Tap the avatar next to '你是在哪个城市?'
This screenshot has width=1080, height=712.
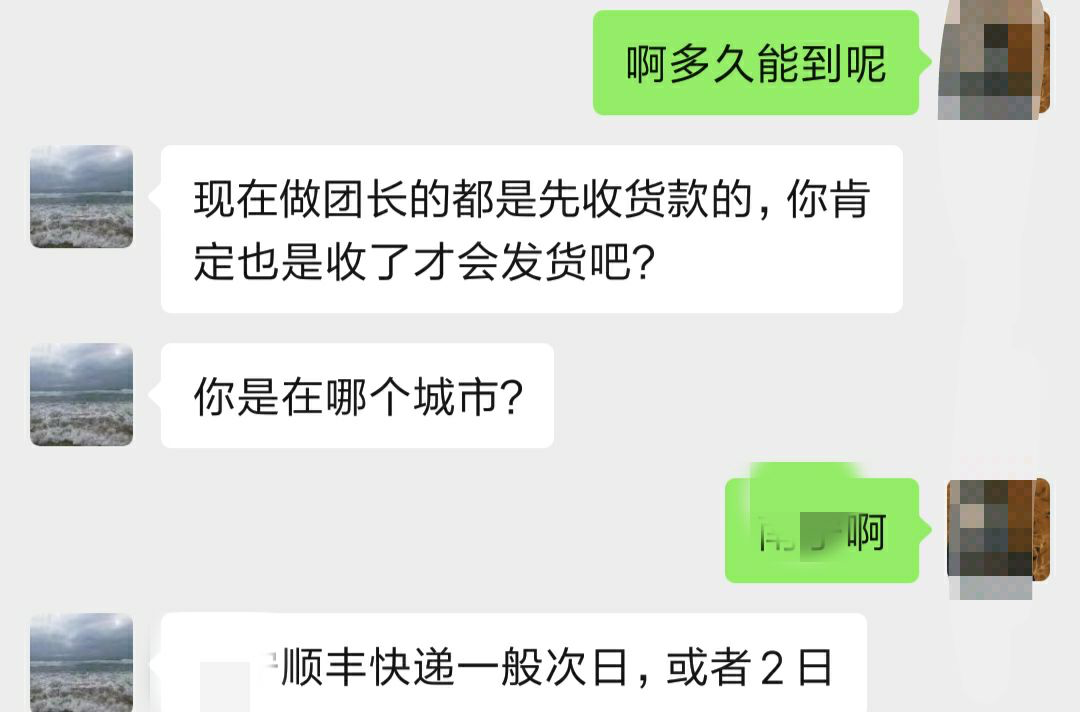[81, 395]
